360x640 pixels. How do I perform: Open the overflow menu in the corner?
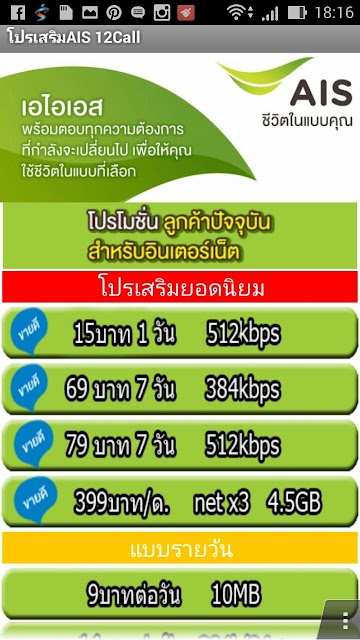point(345,621)
